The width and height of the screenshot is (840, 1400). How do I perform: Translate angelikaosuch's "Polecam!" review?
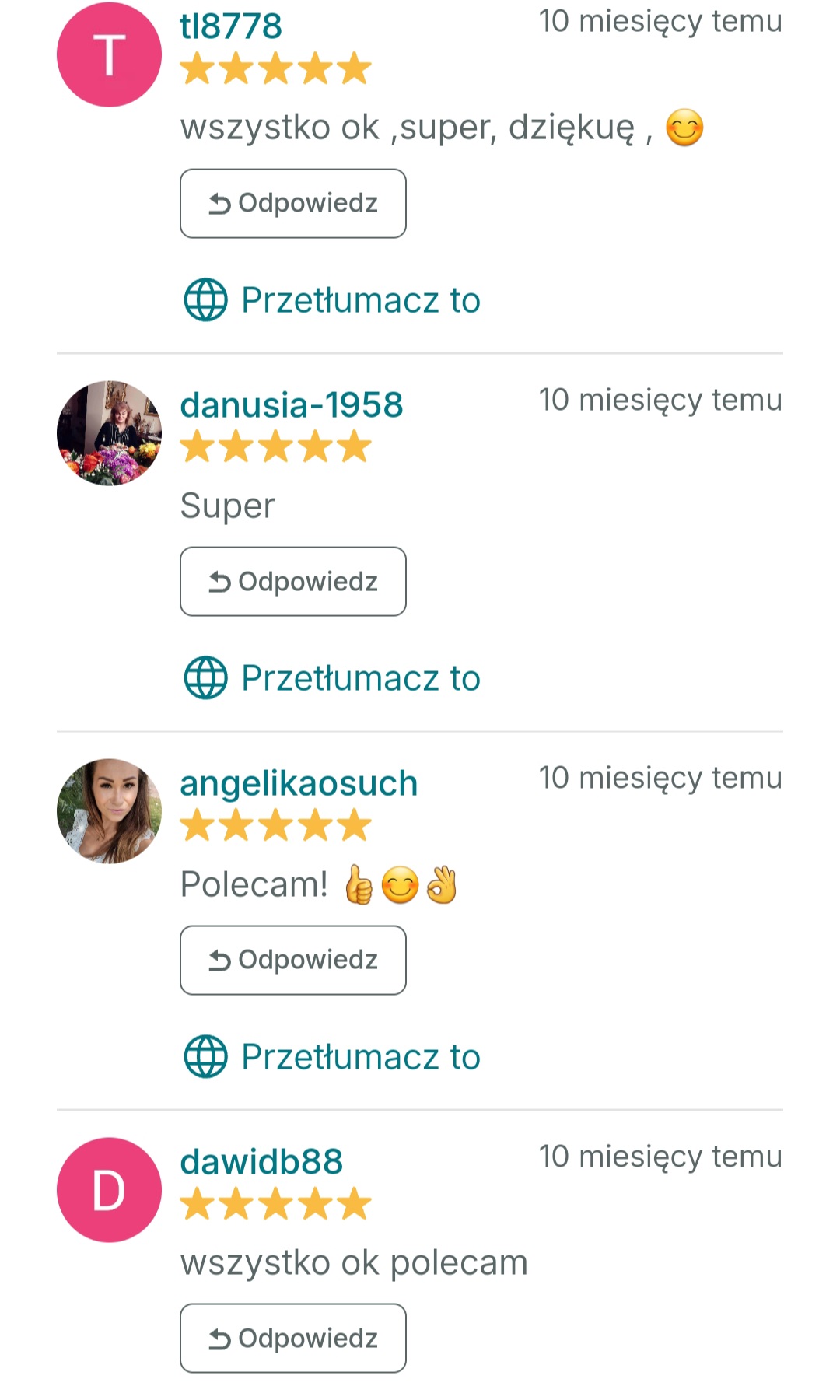point(332,1057)
